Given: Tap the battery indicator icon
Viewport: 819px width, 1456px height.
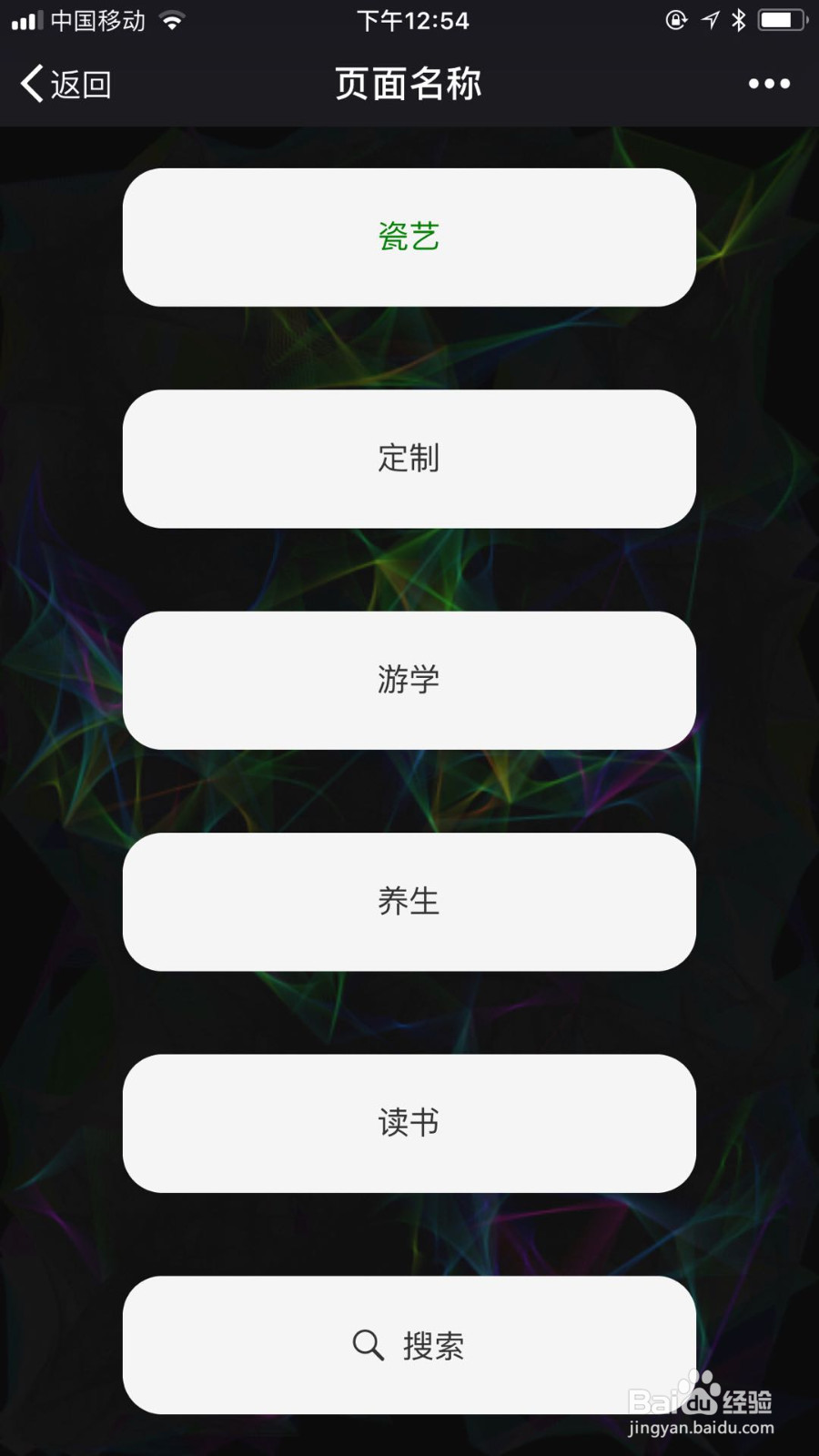Looking at the screenshot, I should pyautogui.click(x=780, y=19).
